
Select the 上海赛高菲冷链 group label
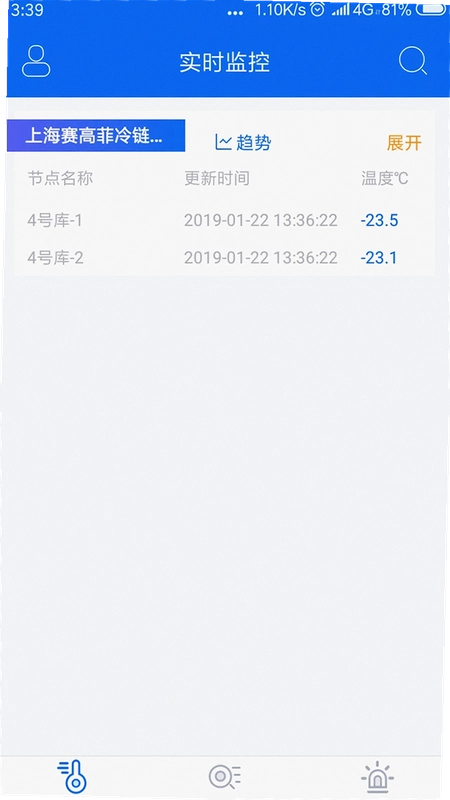(96, 136)
